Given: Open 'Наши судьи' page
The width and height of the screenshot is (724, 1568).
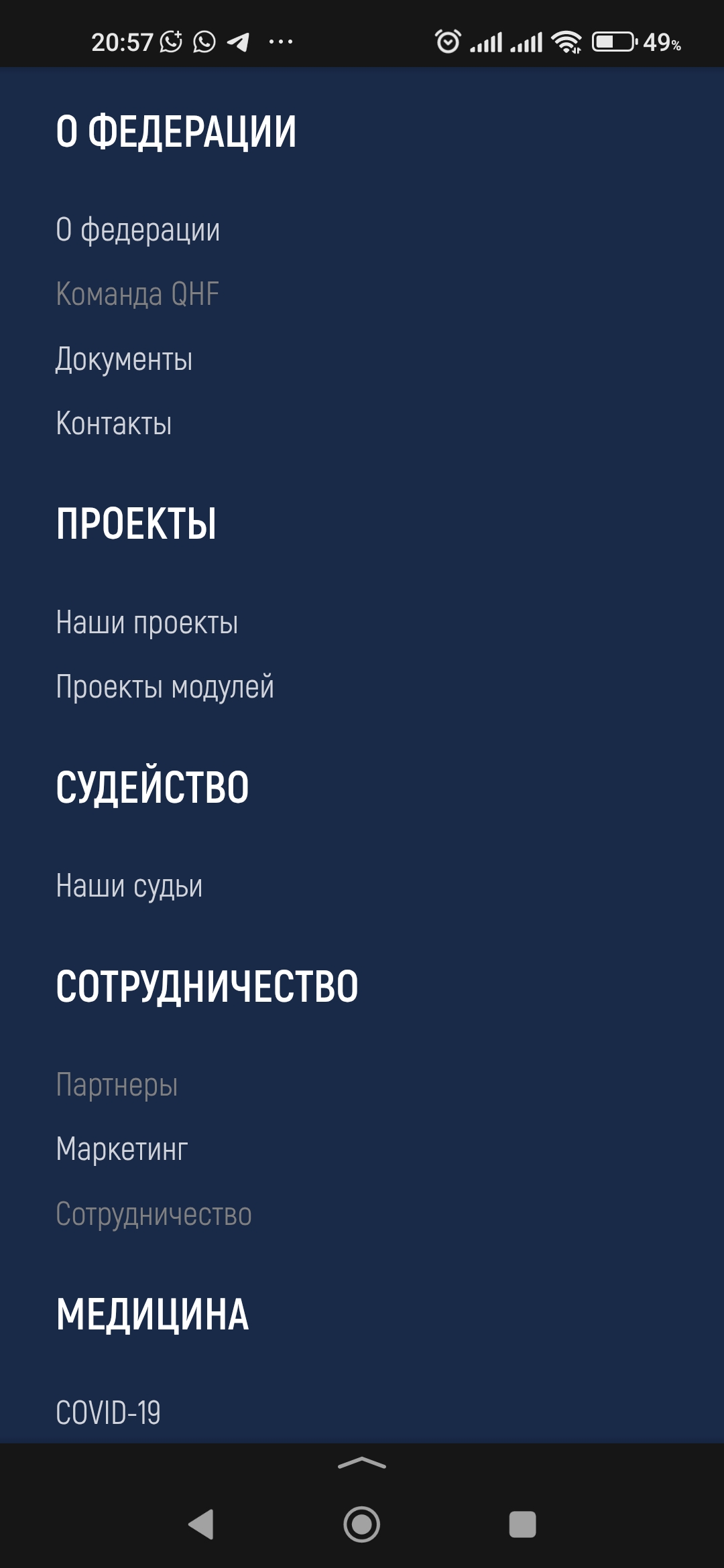Looking at the screenshot, I should click(129, 886).
